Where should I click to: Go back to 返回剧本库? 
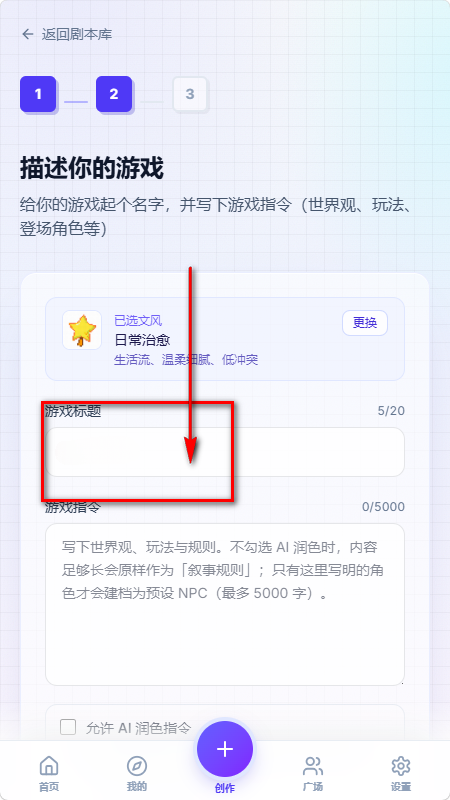click(67, 34)
